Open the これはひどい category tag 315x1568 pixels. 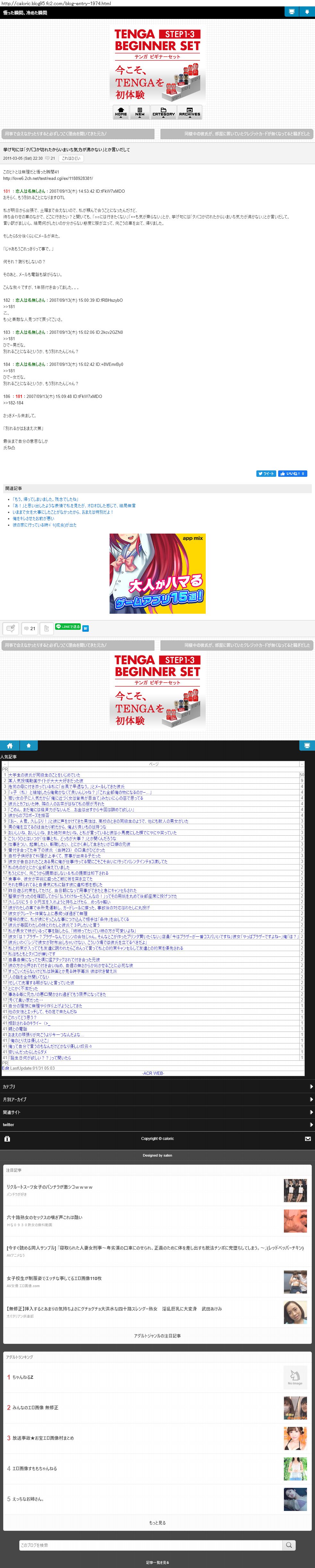[70, 158]
